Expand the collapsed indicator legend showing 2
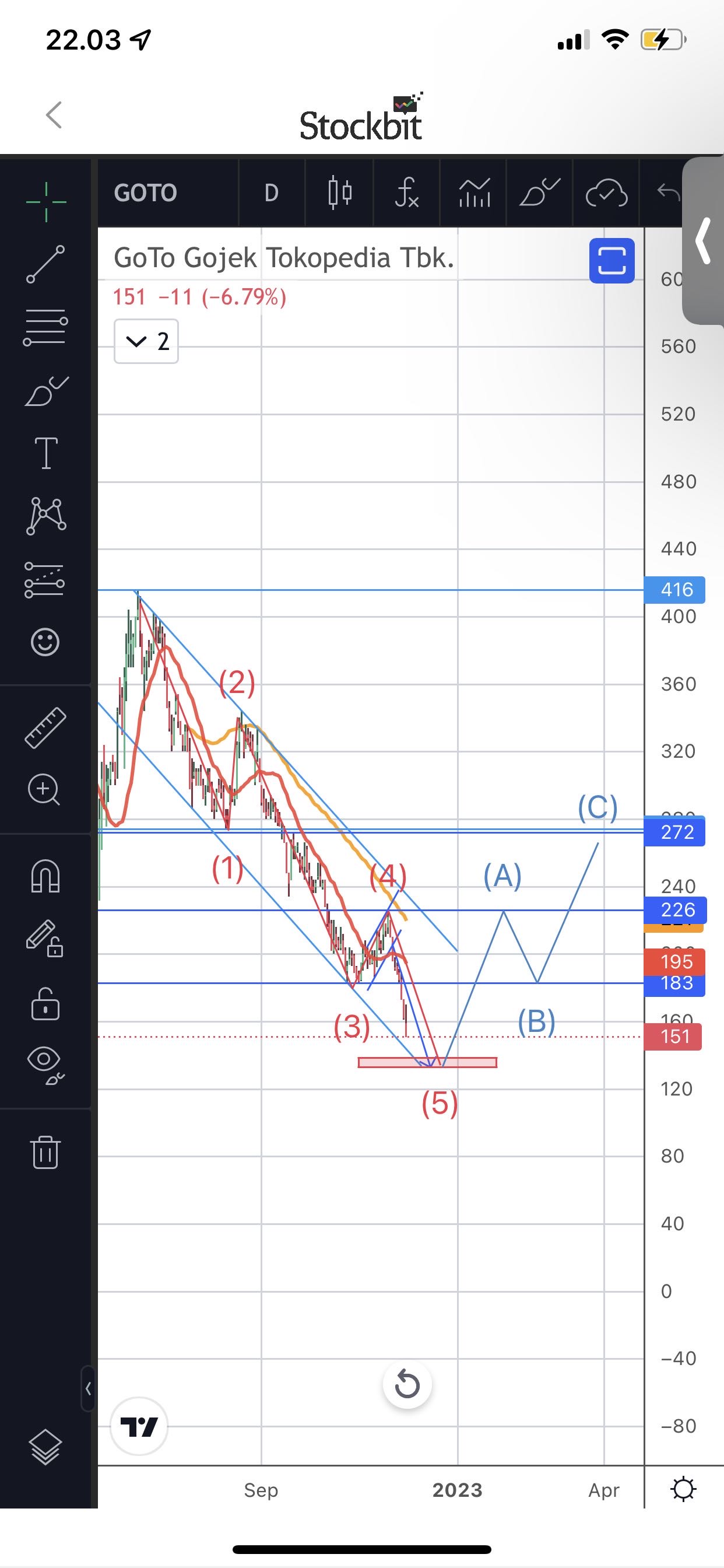This screenshot has height=1568, width=724. coord(146,341)
